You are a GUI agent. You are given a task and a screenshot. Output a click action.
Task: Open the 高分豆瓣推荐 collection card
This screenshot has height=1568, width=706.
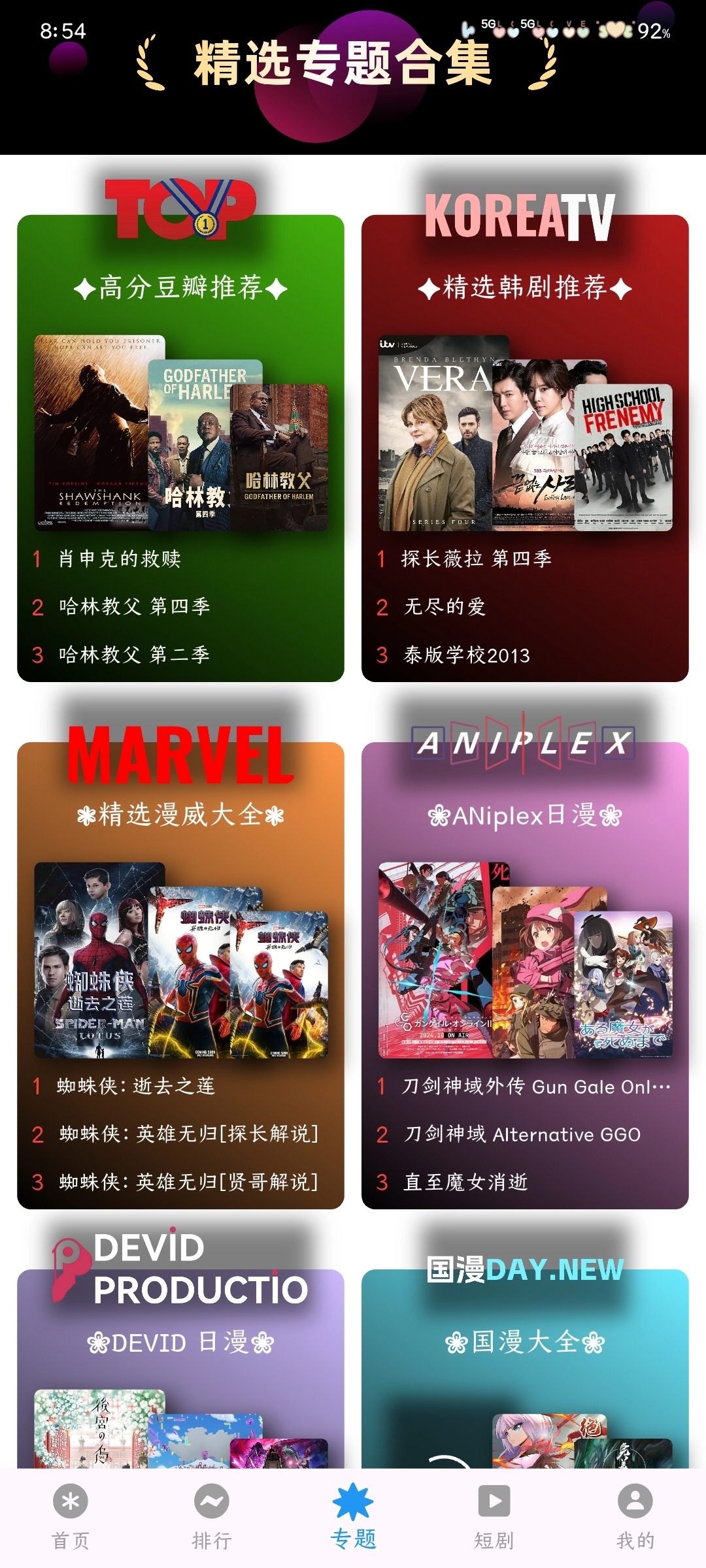pyautogui.click(x=180, y=287)
